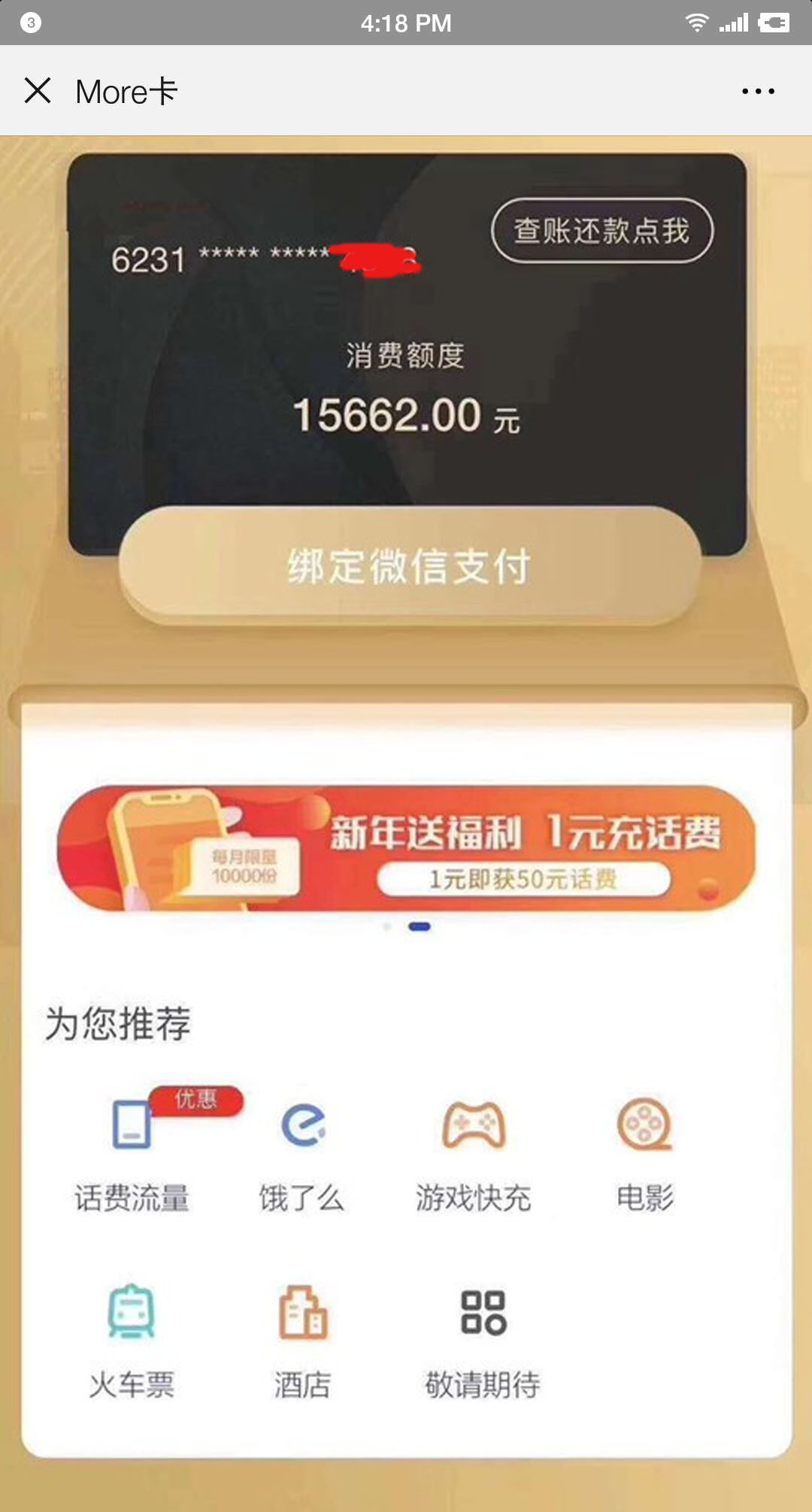Tap 查账还款点我 to check bill
Image resolution: width=812 pixels, height=1512 pixels.
[x=601, y=231]
